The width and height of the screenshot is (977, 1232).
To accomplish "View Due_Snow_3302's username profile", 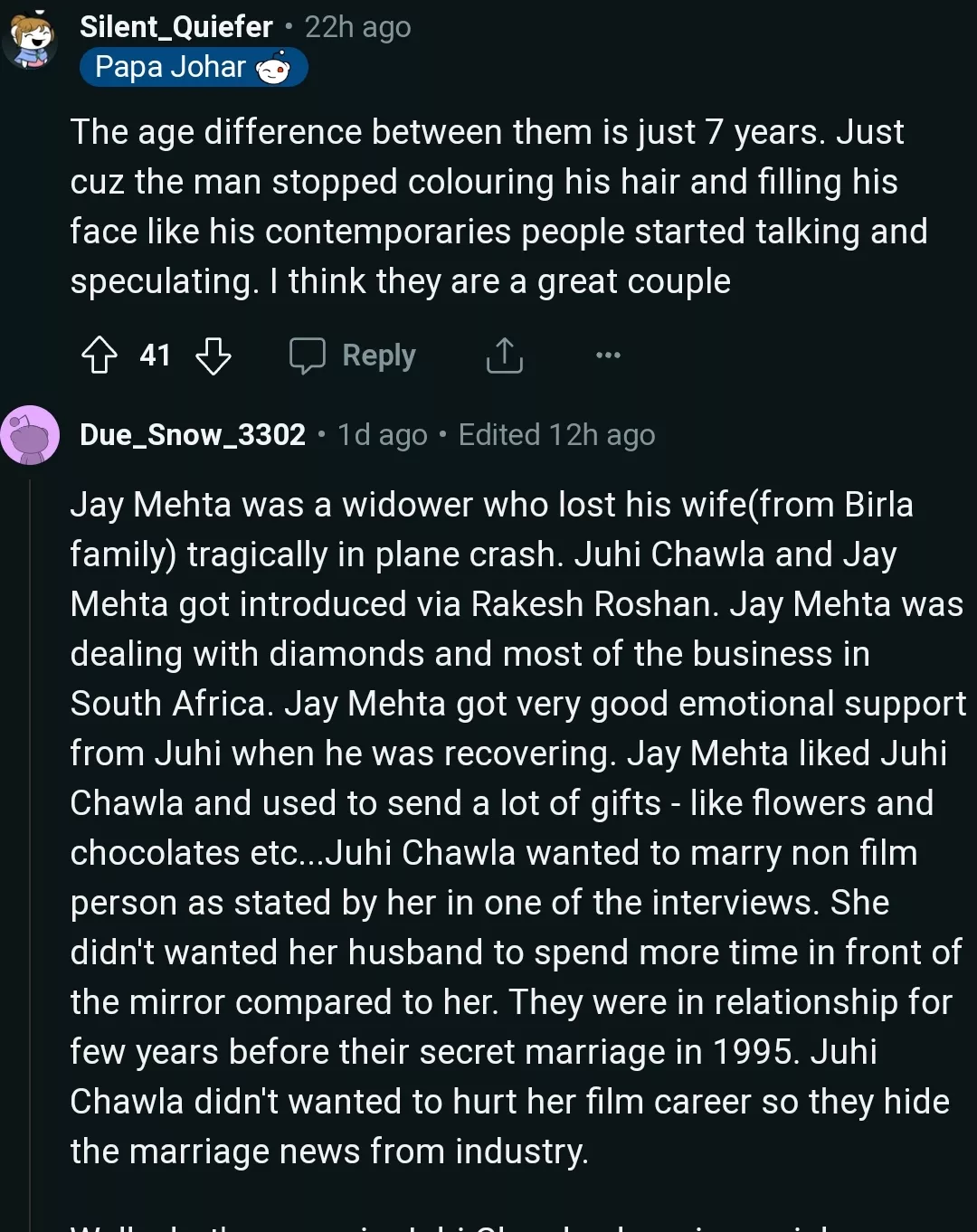I will pyautogui.click(x=193, y=435).
